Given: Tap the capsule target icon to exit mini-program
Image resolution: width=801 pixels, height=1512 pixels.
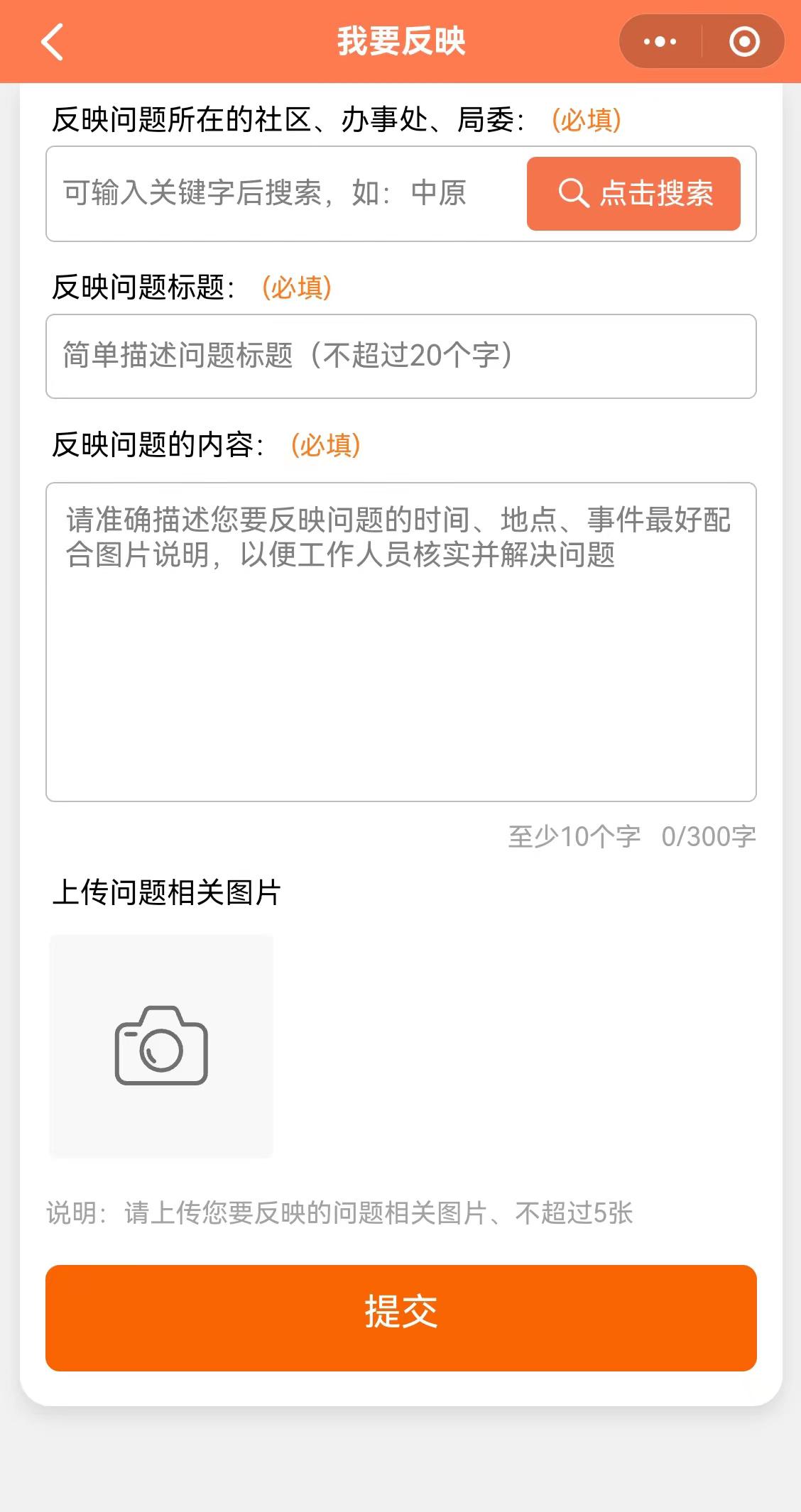Looking at the screenshot, I should point(743,41).
